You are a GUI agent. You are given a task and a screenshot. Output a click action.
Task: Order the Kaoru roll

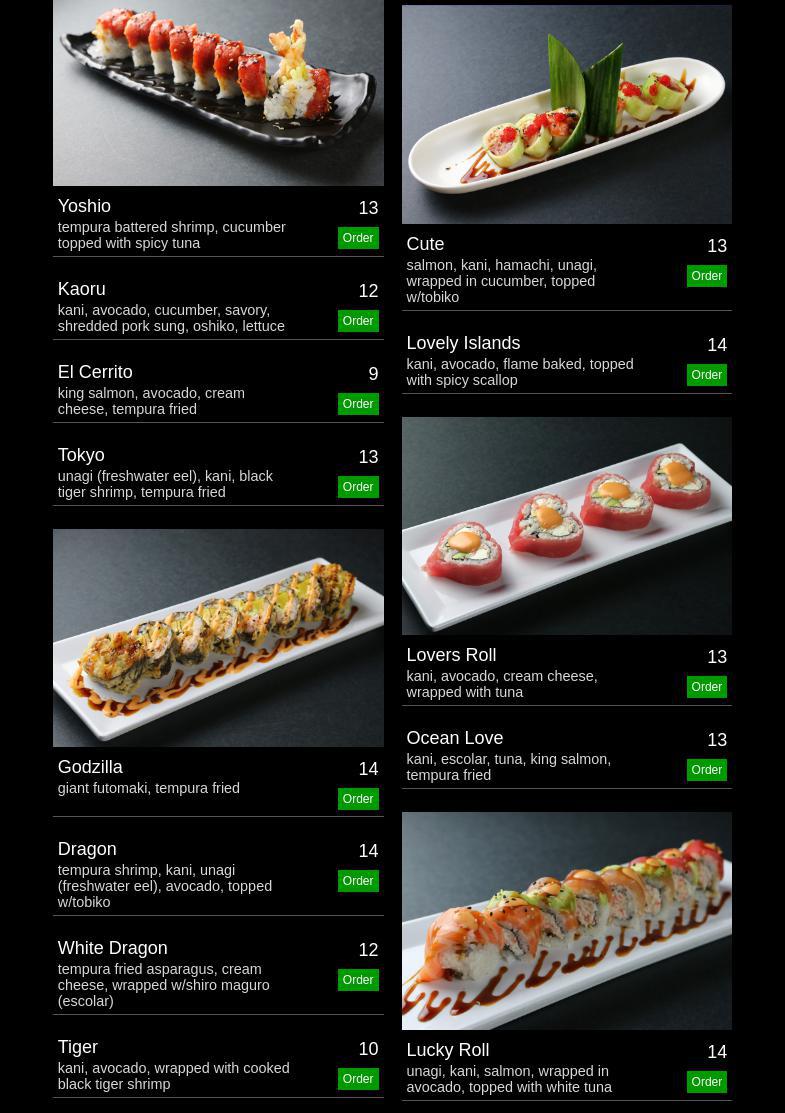click(357, 321)
